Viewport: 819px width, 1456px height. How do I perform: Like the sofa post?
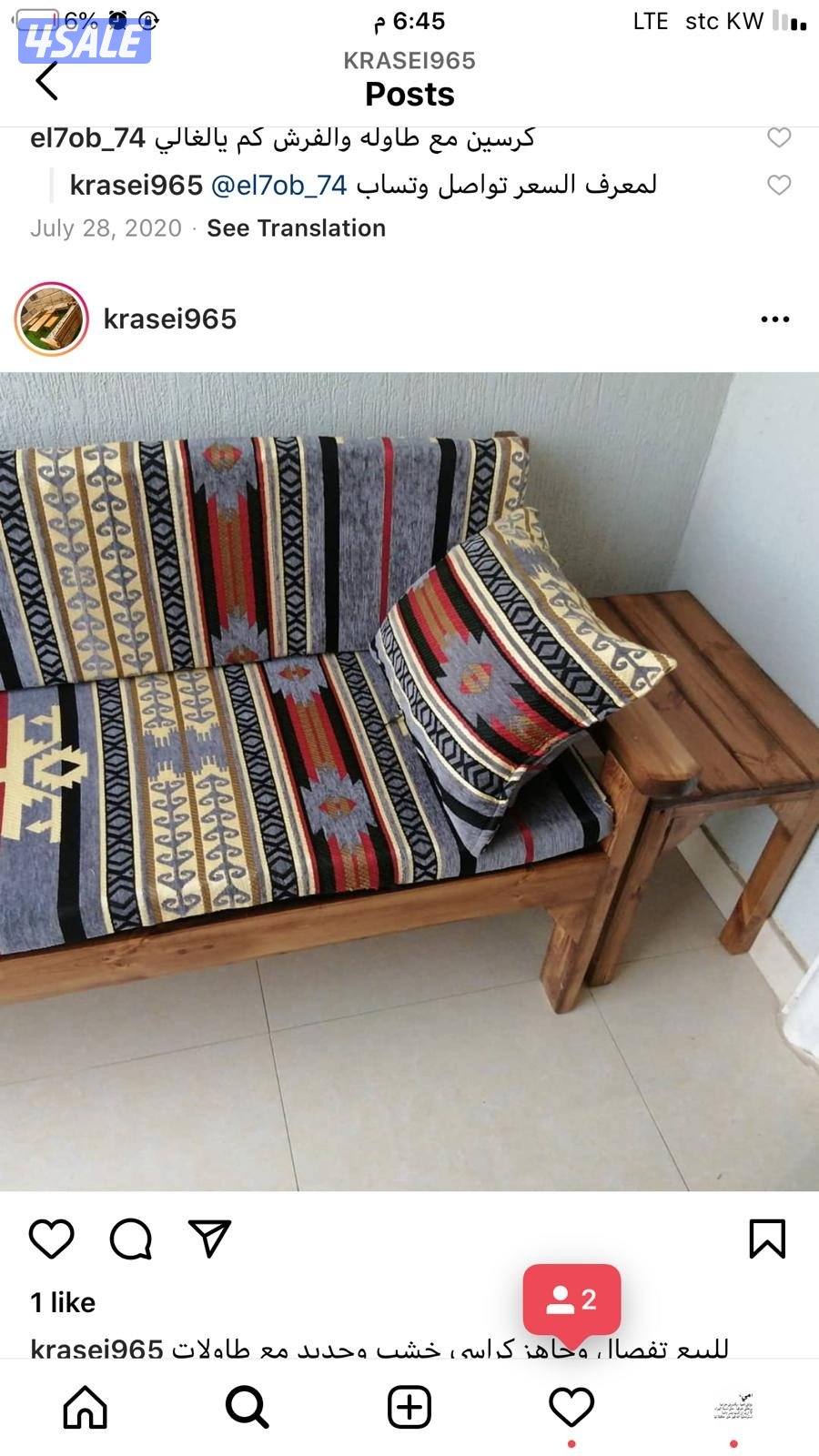pos(52,1239)
